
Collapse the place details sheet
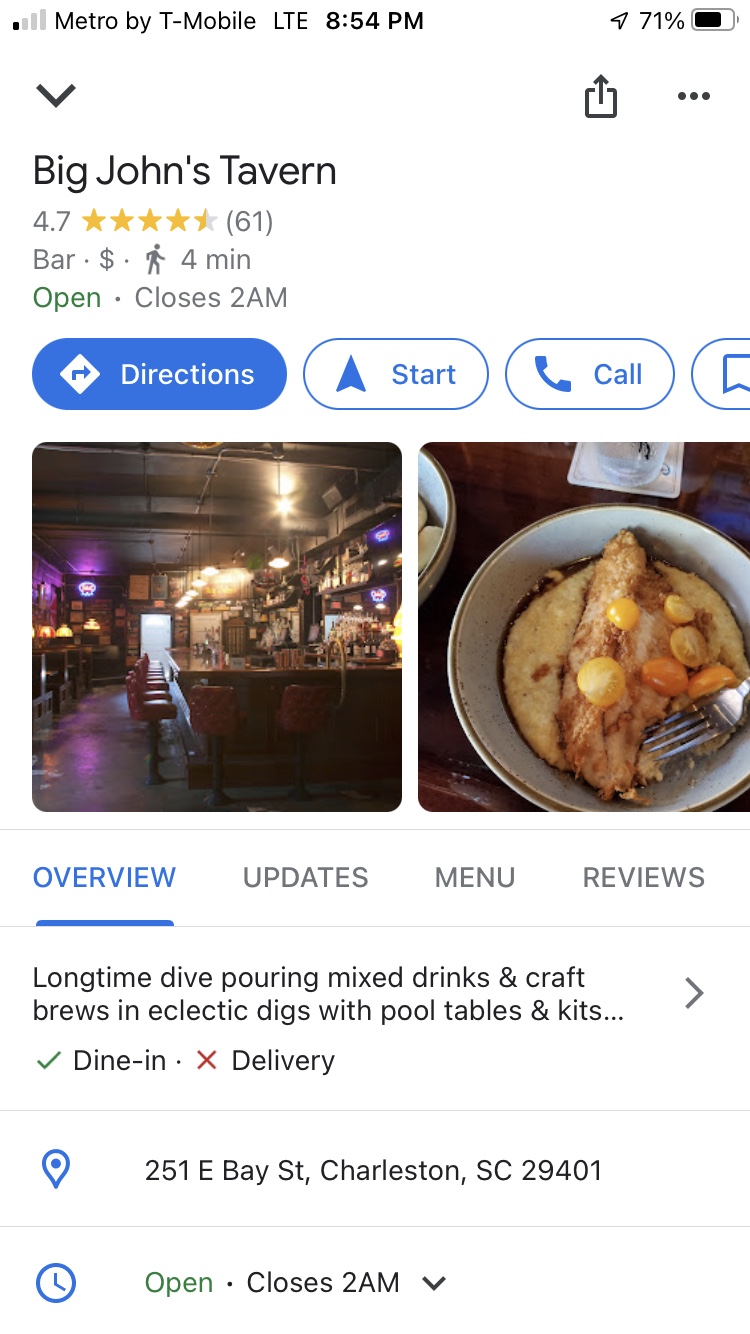tap(56, 95)
